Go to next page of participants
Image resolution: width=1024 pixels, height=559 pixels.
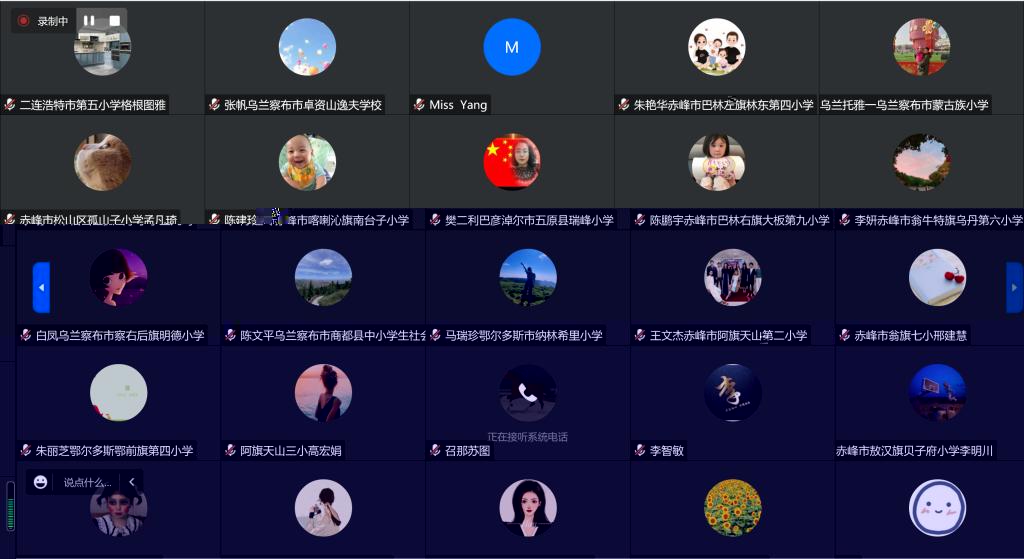[x=1014, y=288]
